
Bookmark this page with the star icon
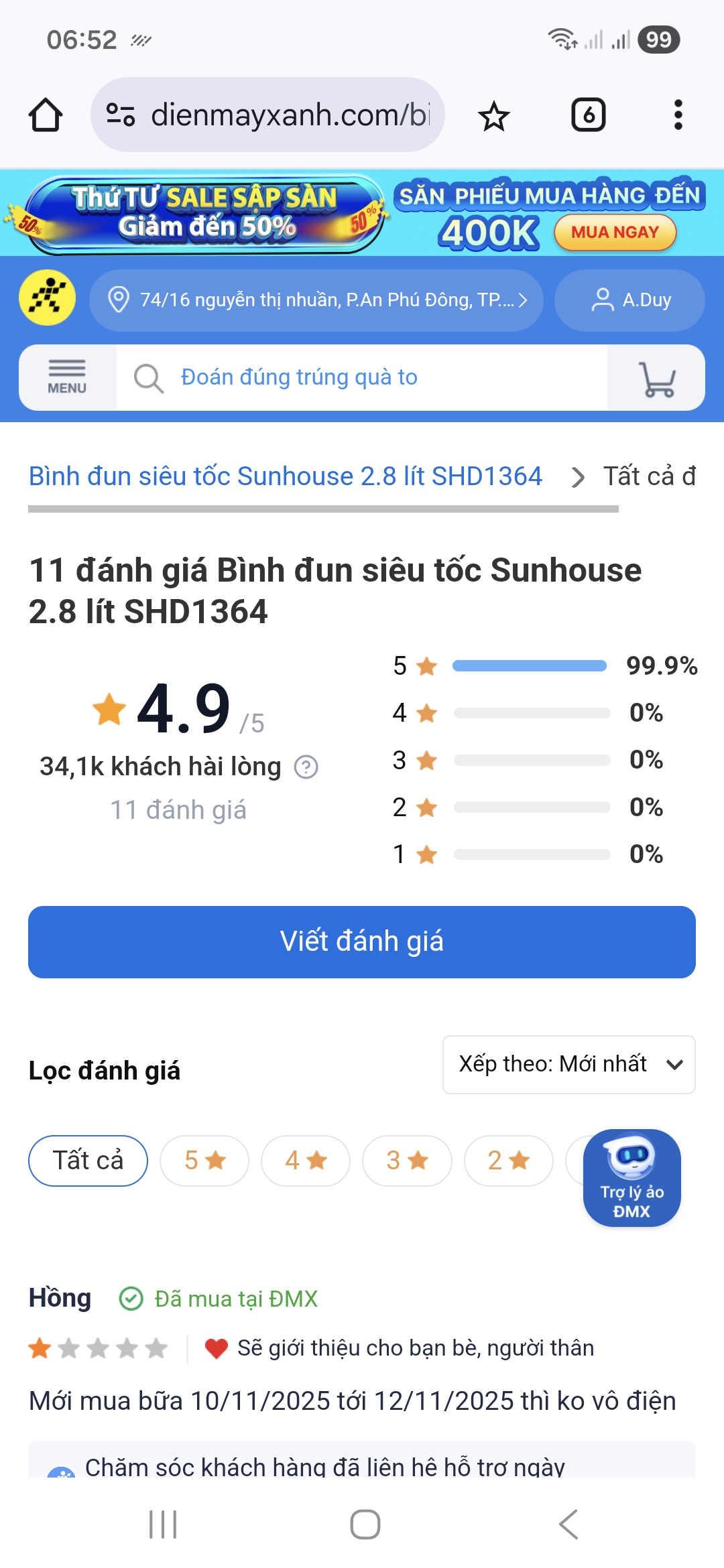coord(494,116)
